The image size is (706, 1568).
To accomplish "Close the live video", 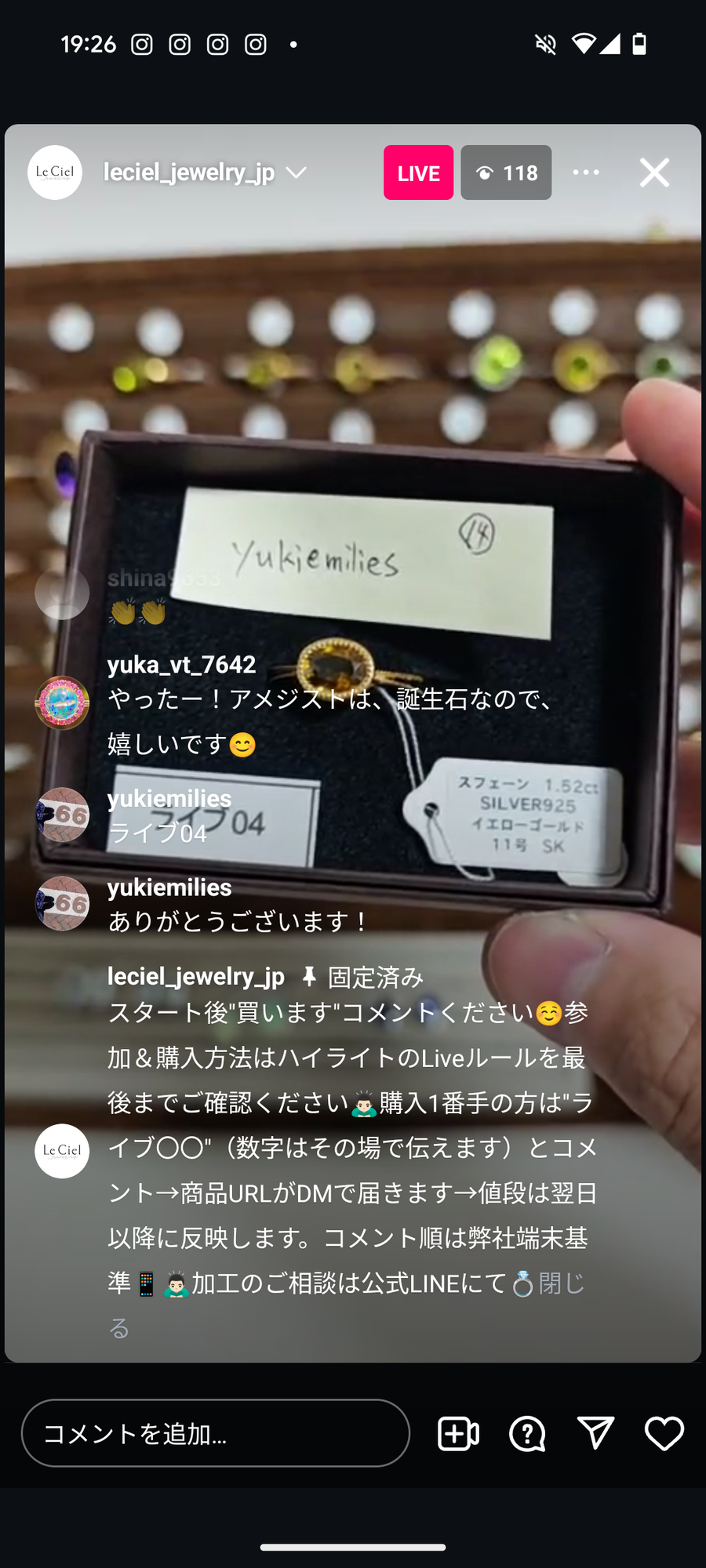I will (x=654, y=172).
